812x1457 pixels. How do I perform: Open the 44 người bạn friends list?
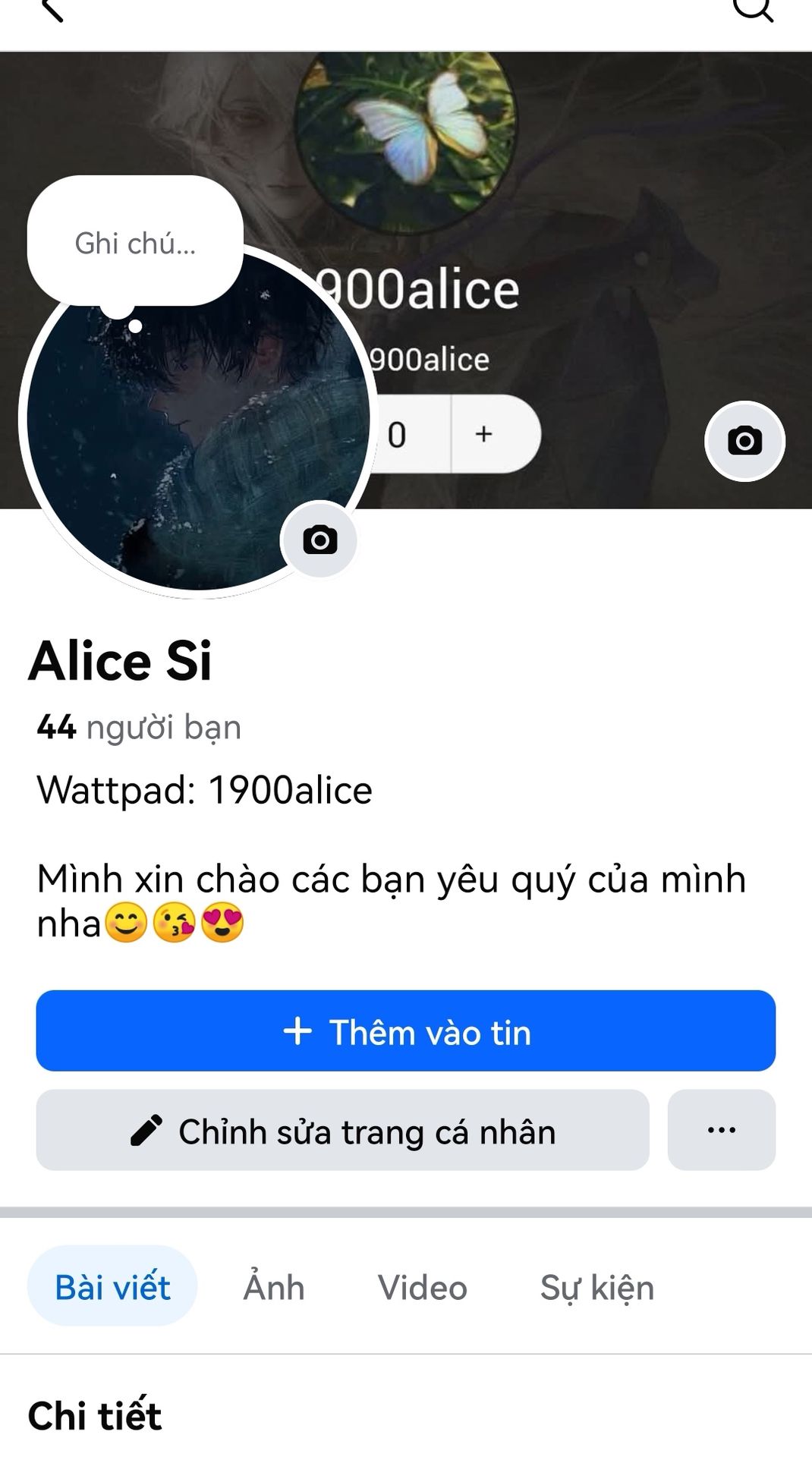click(139, 727)
